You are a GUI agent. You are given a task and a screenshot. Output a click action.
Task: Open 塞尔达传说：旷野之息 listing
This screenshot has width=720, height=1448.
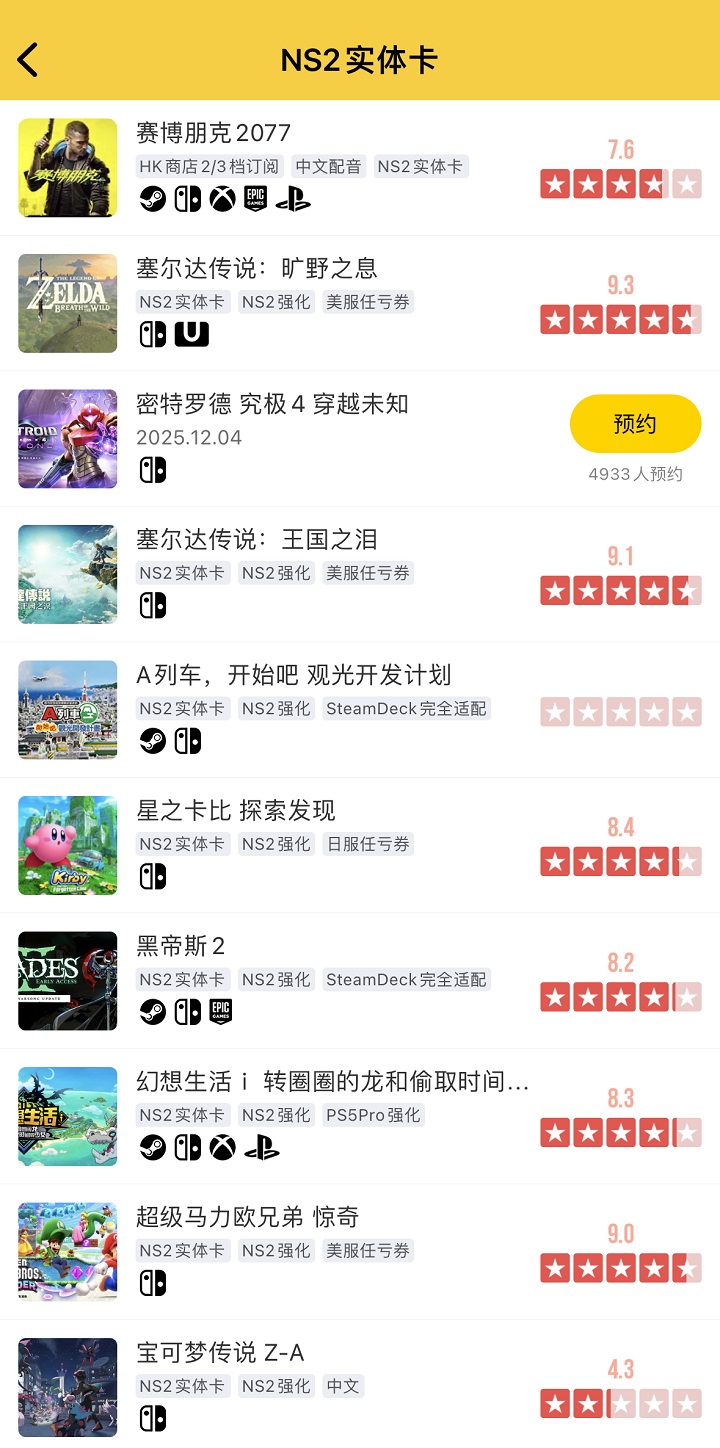(257, 268)
